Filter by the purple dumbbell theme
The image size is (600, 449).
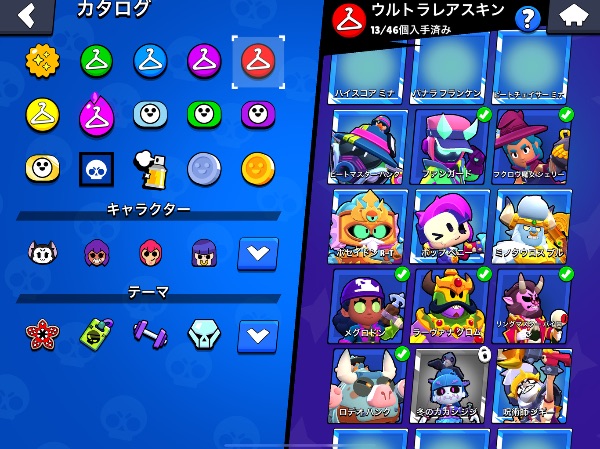pos(150,335)
